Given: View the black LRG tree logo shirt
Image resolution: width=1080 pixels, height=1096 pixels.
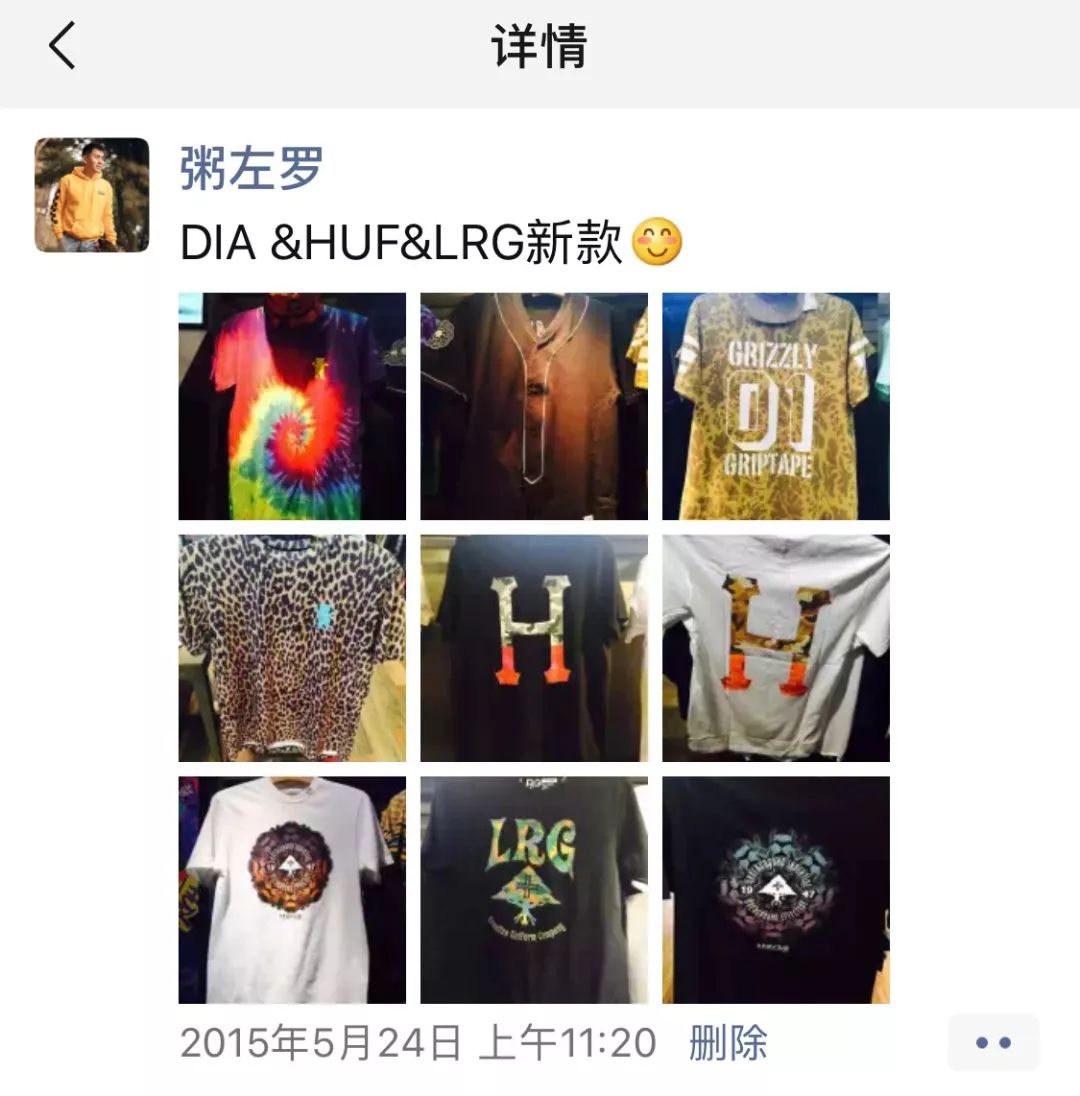Looking at the screenshot, I should coord(534,888).
